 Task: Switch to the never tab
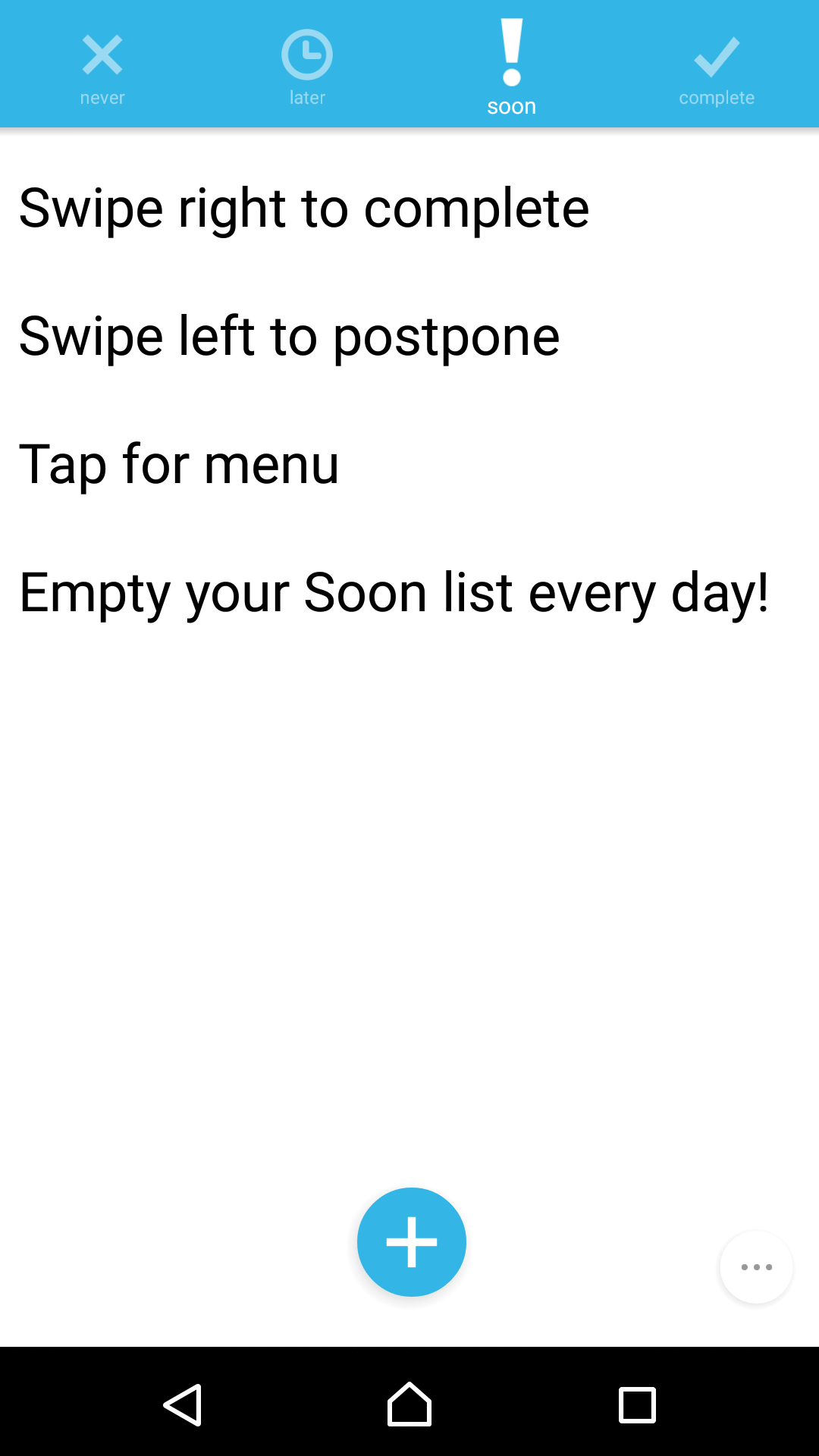pyautogui.click(x=102, y=64)
